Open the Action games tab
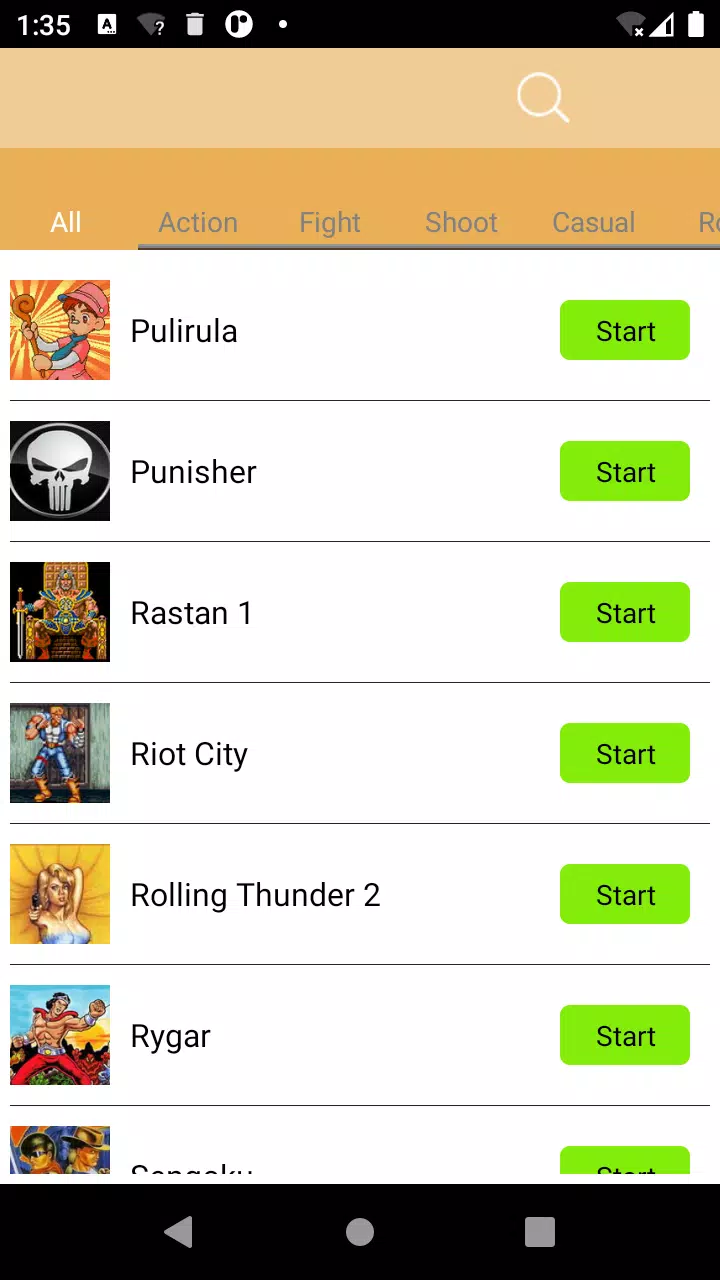The height and width of the screenshot is (1280, 720). coord(197,222)
